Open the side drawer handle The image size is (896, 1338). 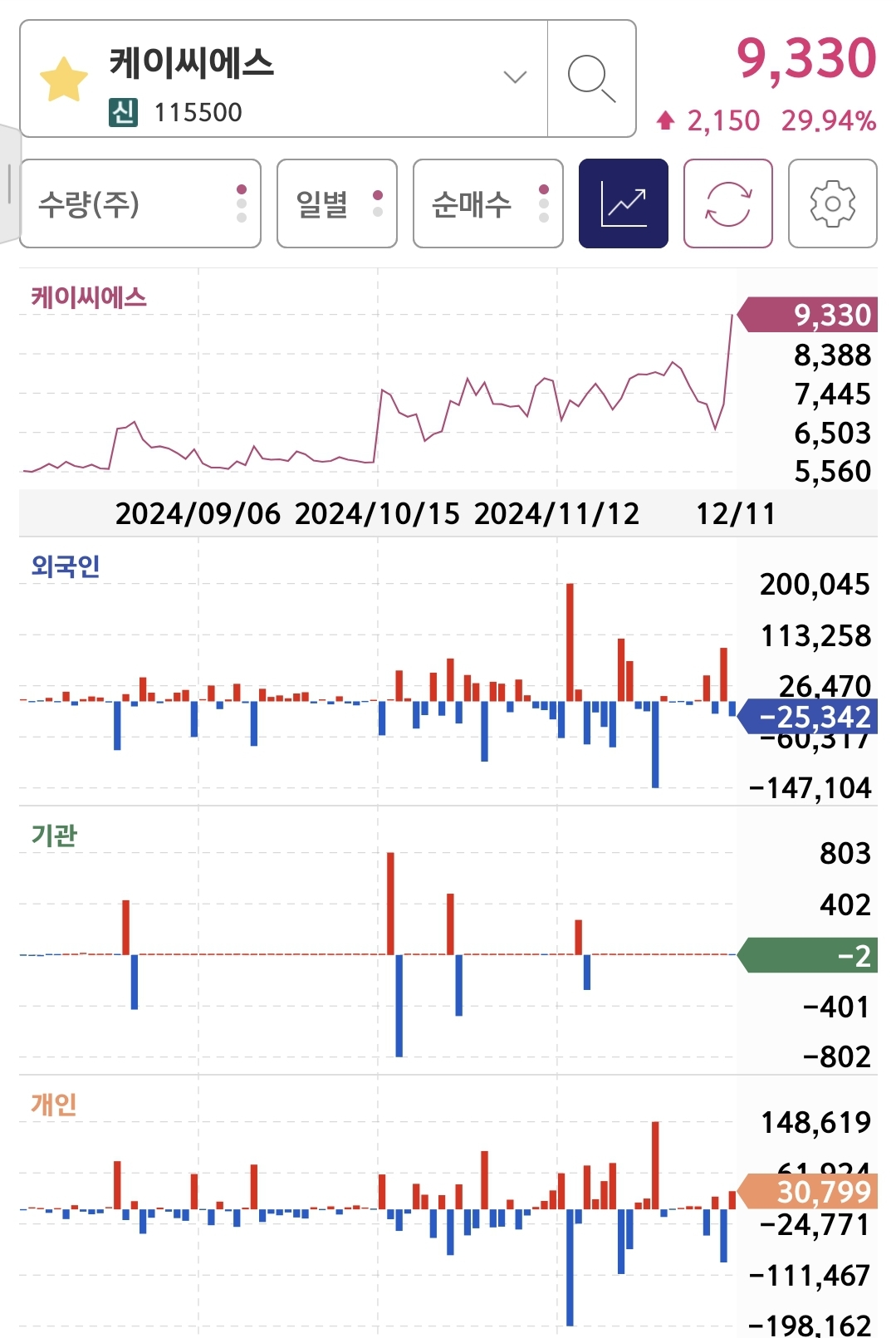point(8,184)
